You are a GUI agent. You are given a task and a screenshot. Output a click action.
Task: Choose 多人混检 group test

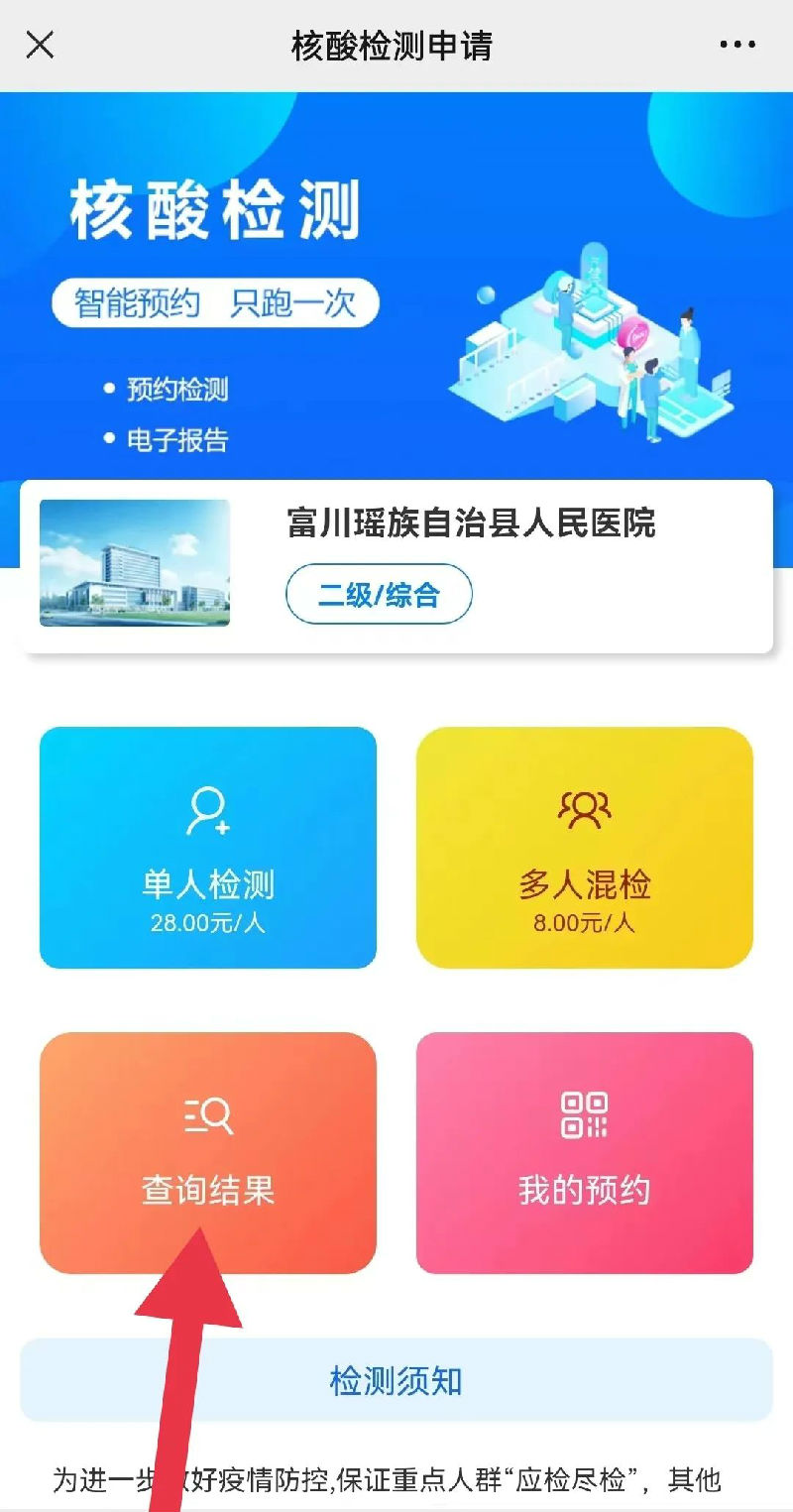(x=585, y=848)
